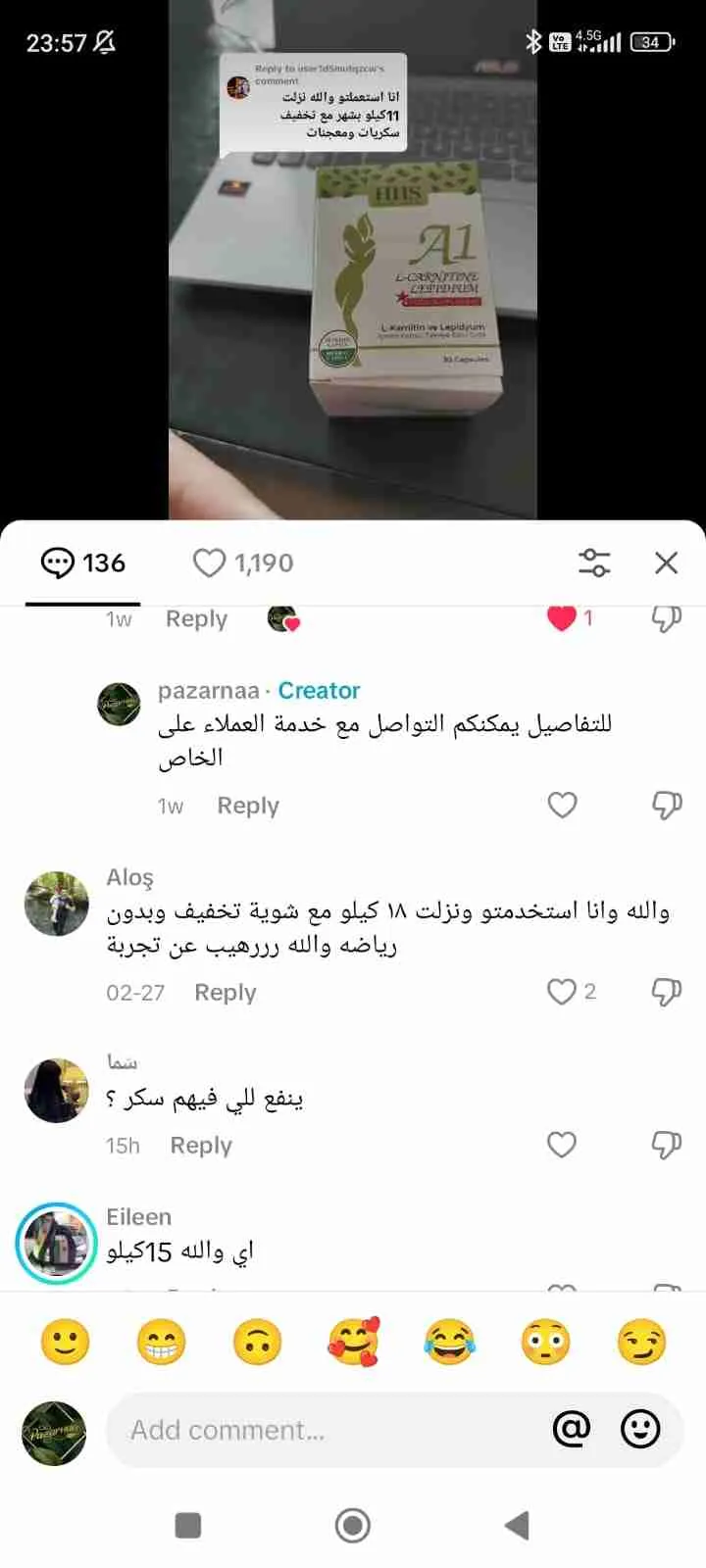Reply to Aloş's comment

[225, 993]
